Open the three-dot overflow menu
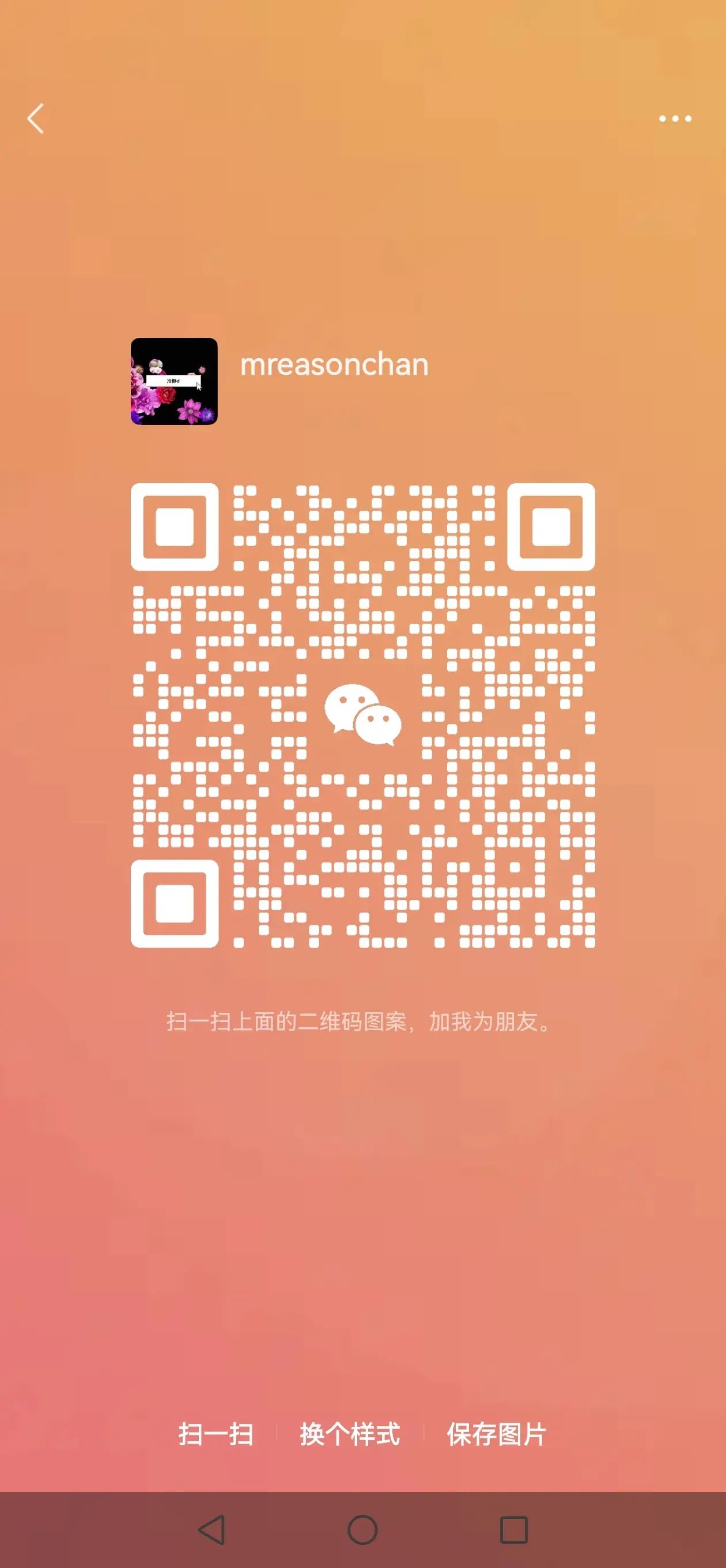 point(675,119)
